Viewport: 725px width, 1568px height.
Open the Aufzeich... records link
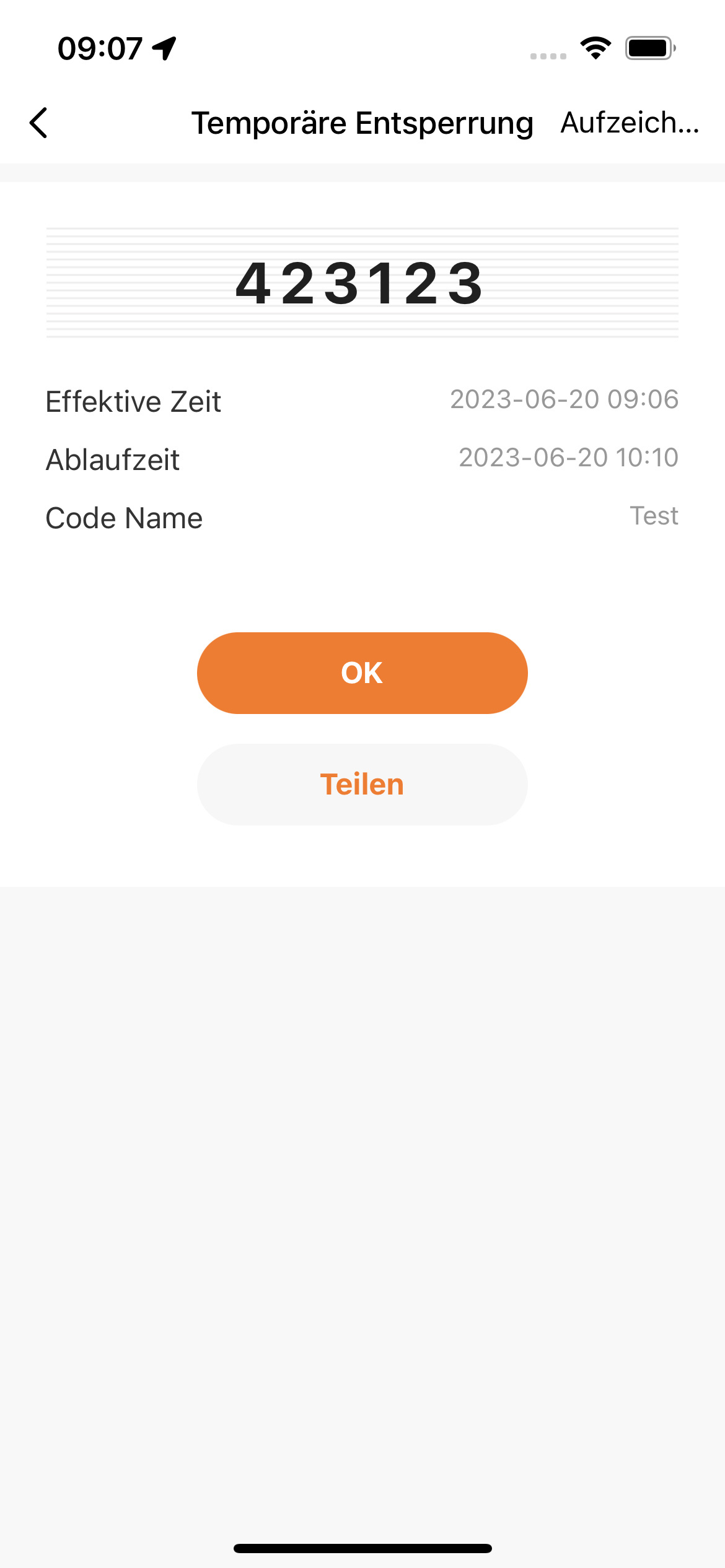(630, 123)
